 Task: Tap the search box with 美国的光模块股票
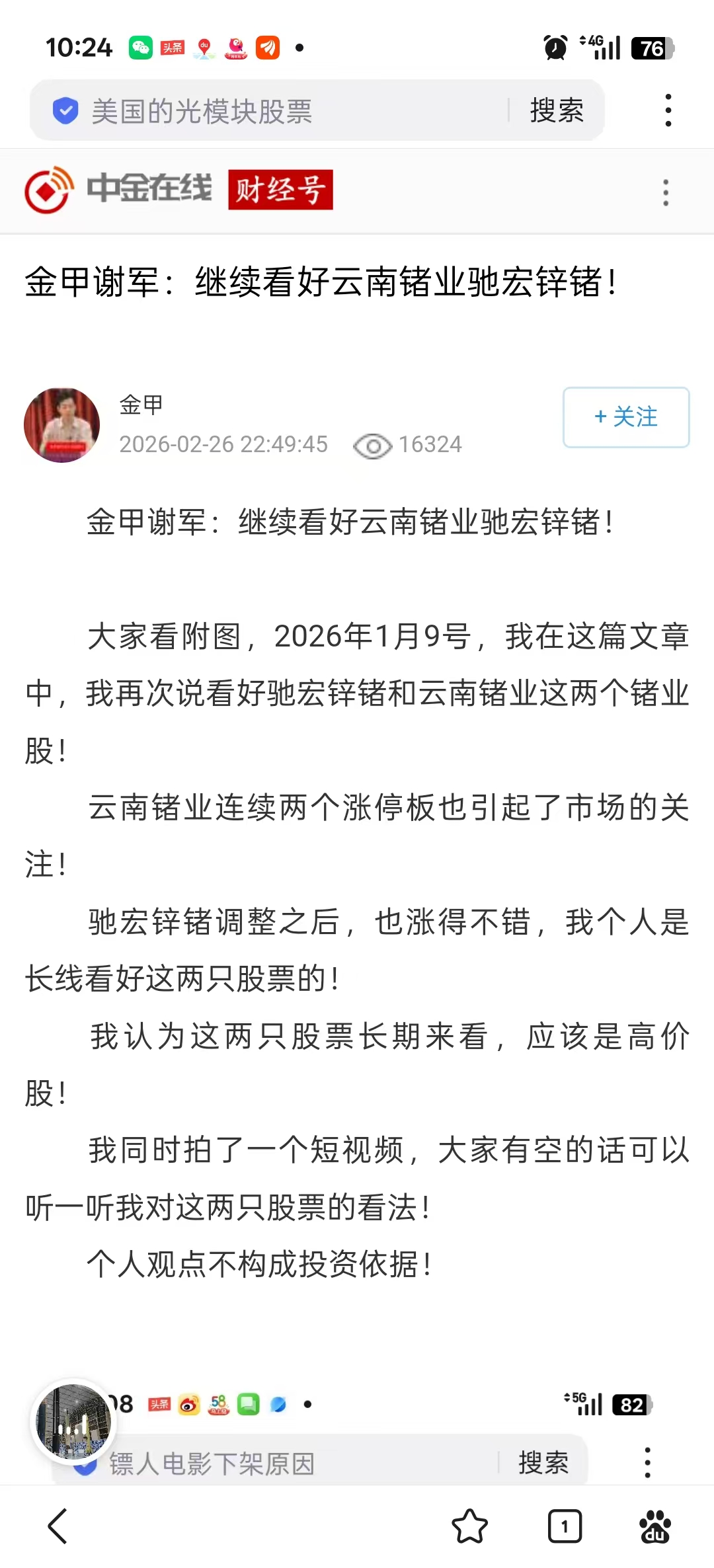point(278,111)
